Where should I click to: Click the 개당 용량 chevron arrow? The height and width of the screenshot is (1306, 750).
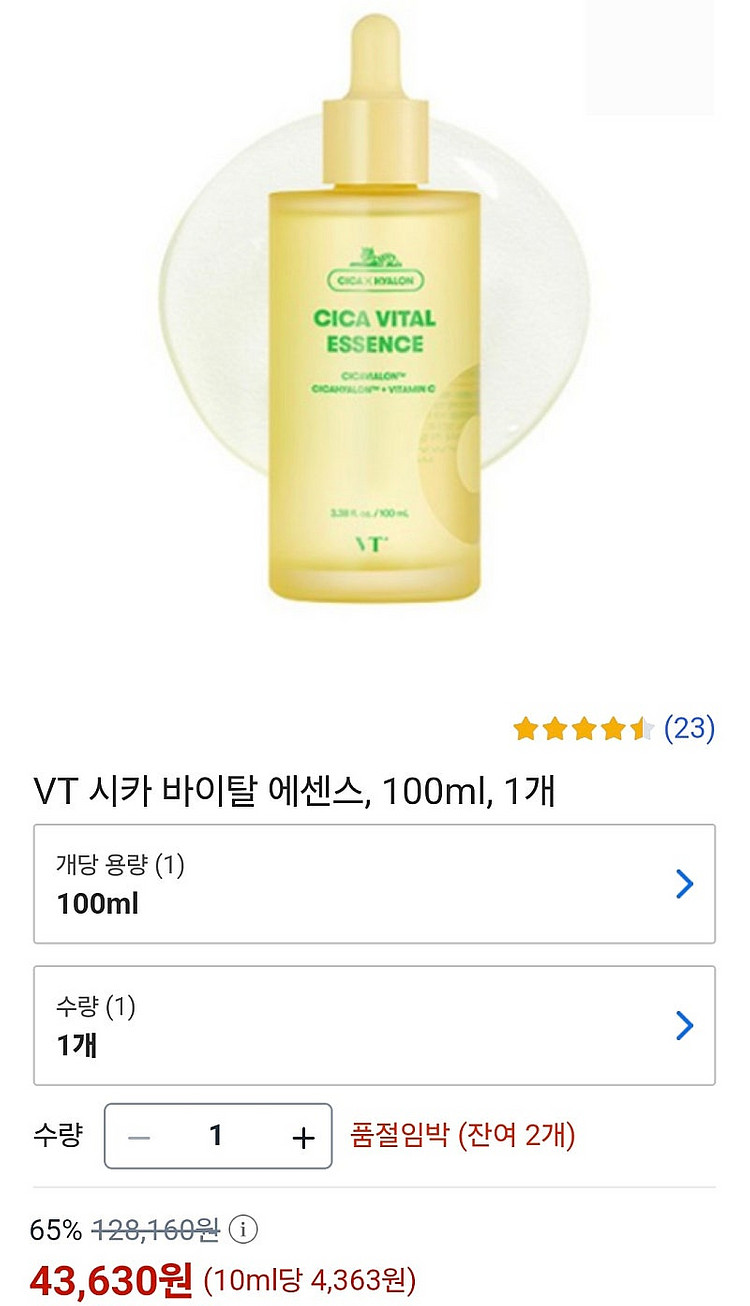point(683,883)
